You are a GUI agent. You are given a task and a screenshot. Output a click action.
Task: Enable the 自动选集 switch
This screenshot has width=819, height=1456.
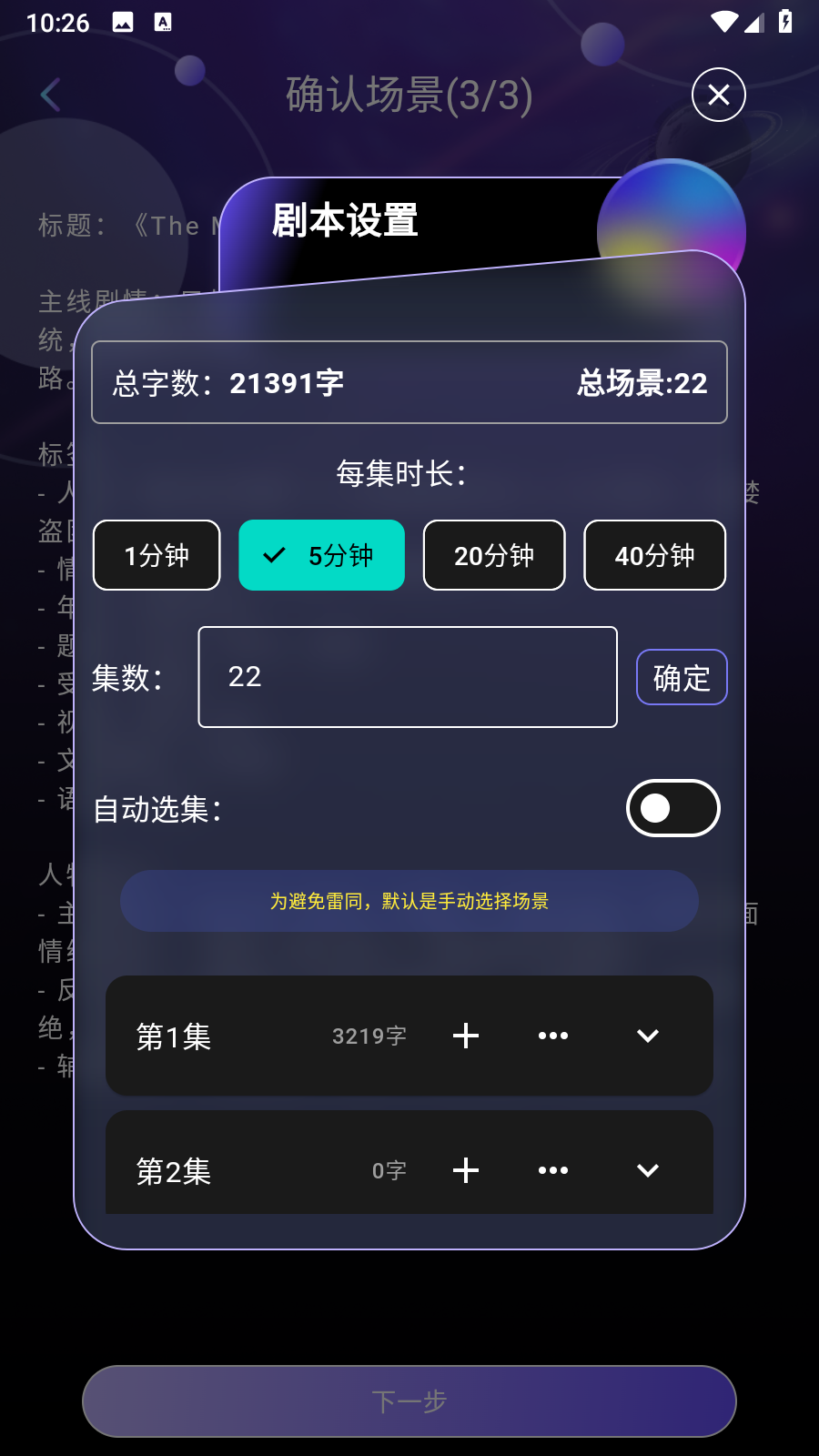[x=672, y=808]
